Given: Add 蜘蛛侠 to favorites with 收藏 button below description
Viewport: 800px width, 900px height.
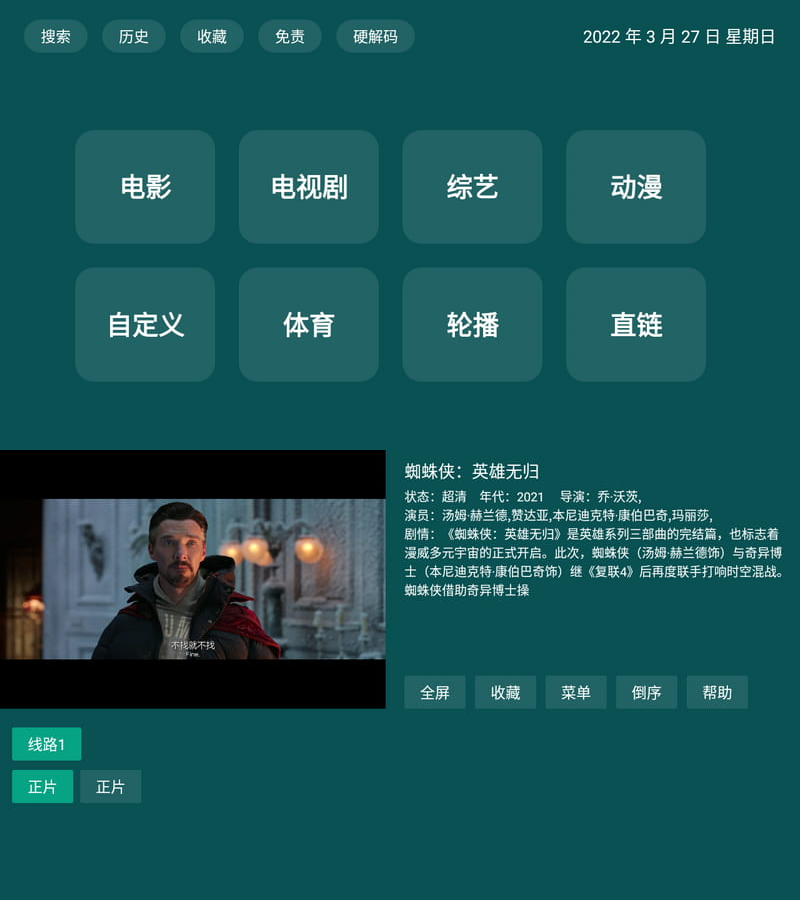Looking at the screenshot, I should [x=506, y=692].
